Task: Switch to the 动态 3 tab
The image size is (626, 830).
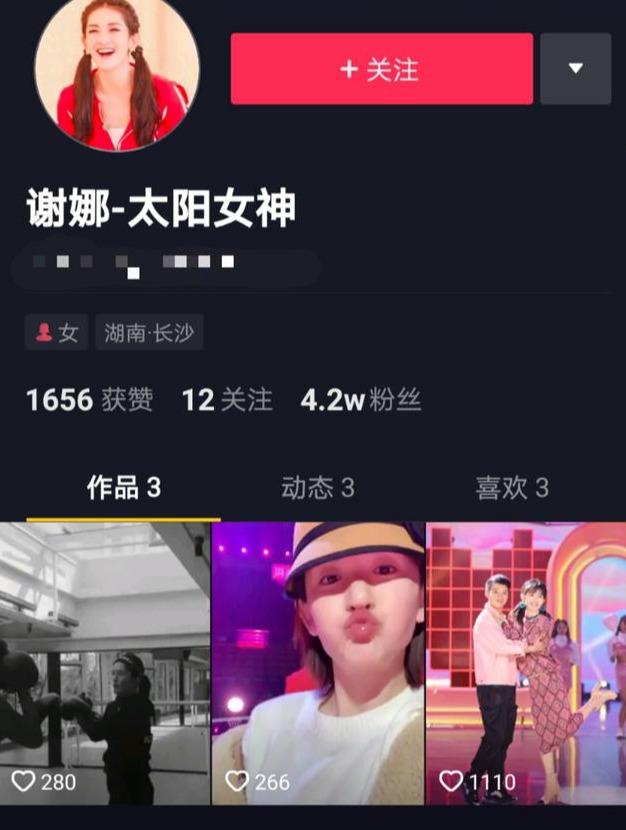Action: [x=317, y=488]
